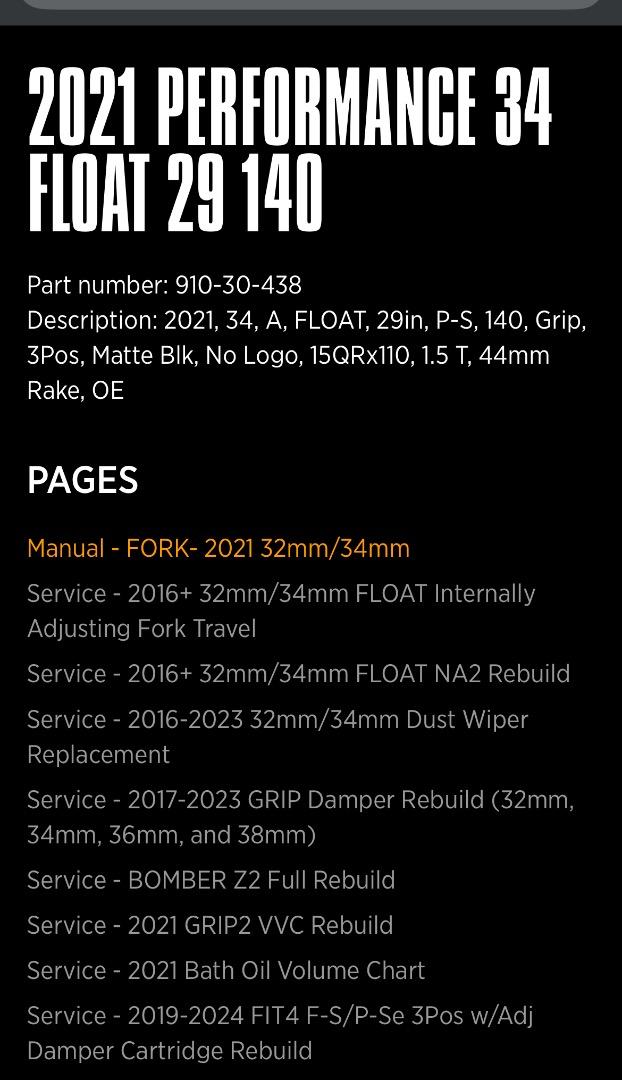Viewport: 622px width, 1080px height.
Task: Open the 2021 GRIP2 VVC Rebuild page
Action: tap(210, 925)
